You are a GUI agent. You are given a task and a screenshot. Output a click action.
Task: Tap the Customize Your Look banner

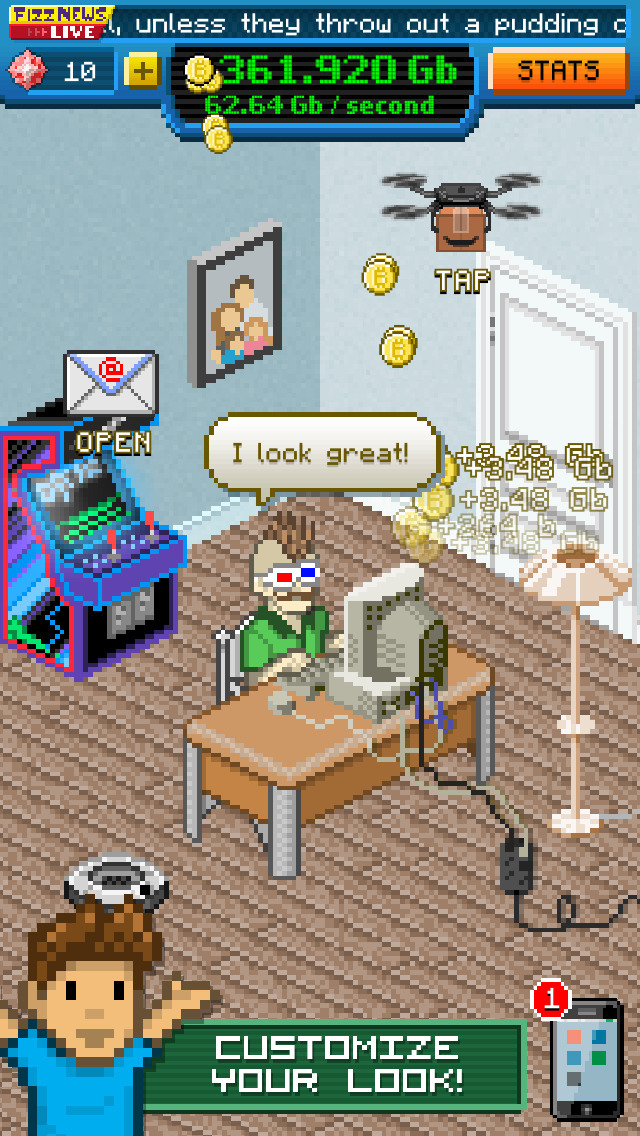pyautogui.click(x=336, y=1064)
